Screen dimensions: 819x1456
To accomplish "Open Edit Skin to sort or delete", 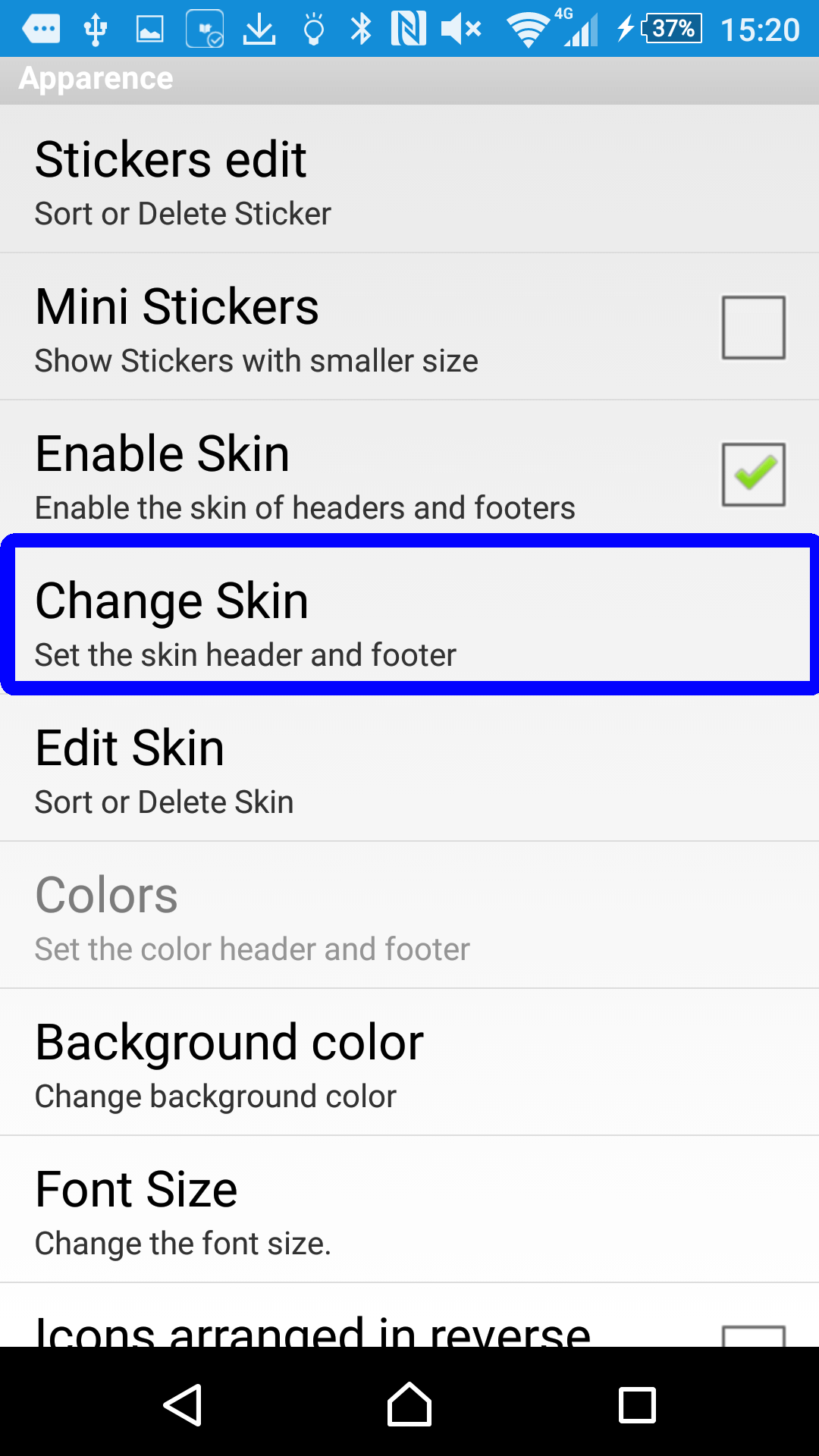I will [409, 767].
